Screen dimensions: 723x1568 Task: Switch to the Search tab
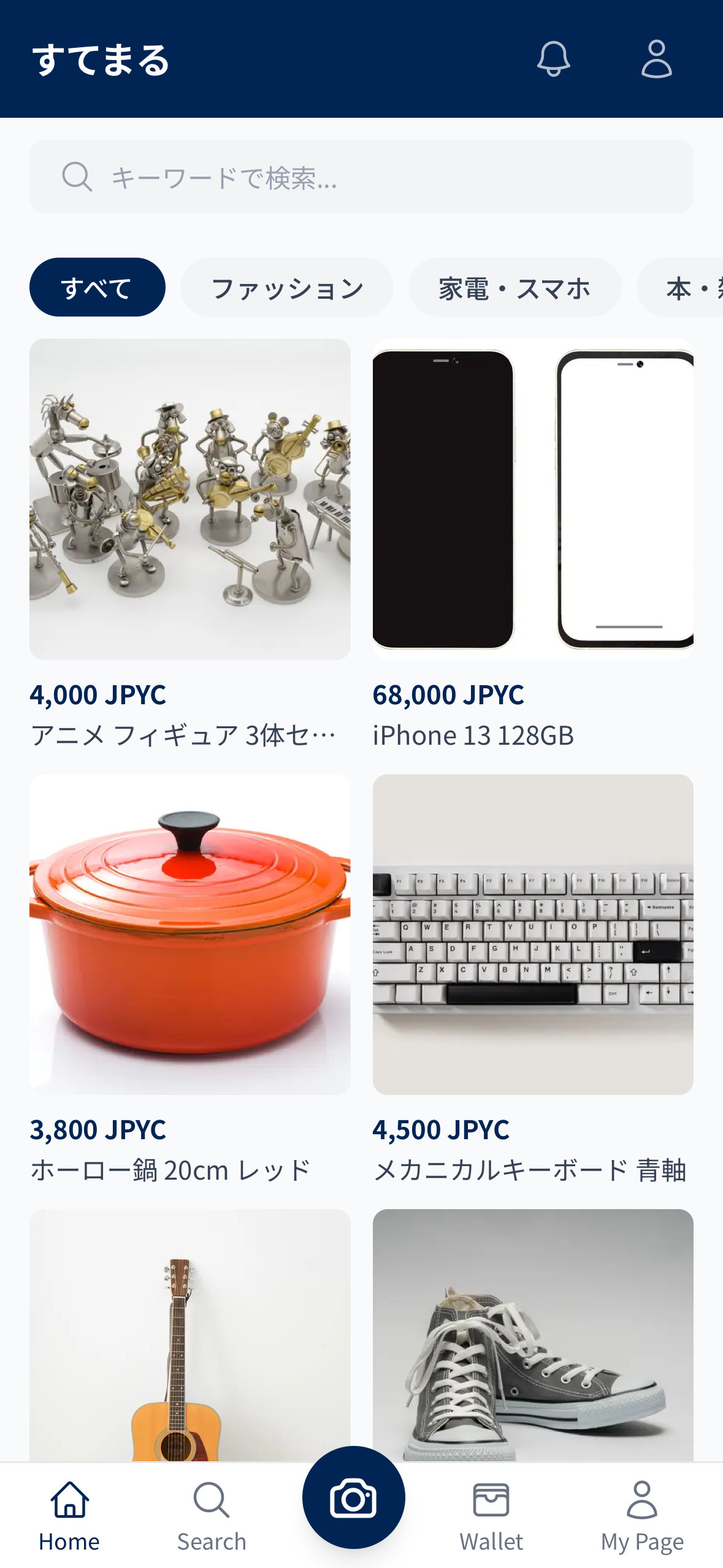[212, 1515]
